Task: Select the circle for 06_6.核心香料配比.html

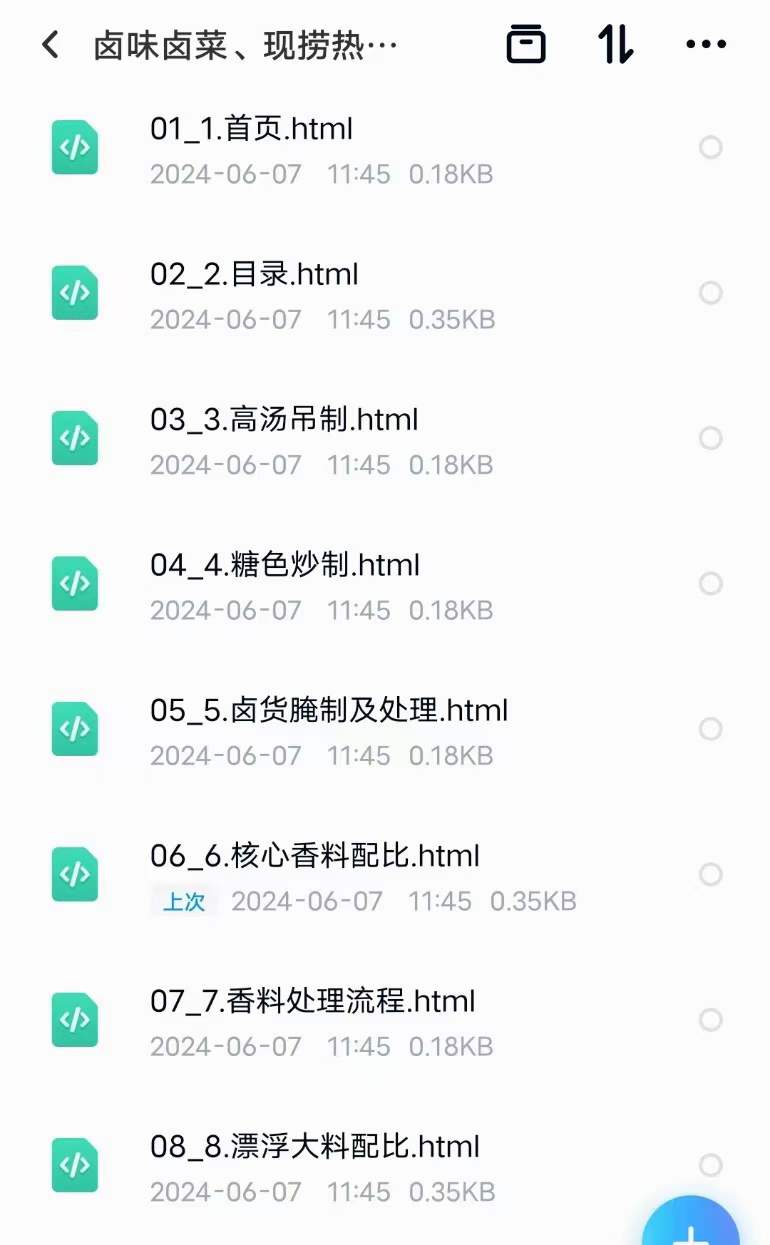Action: [710, 875]
